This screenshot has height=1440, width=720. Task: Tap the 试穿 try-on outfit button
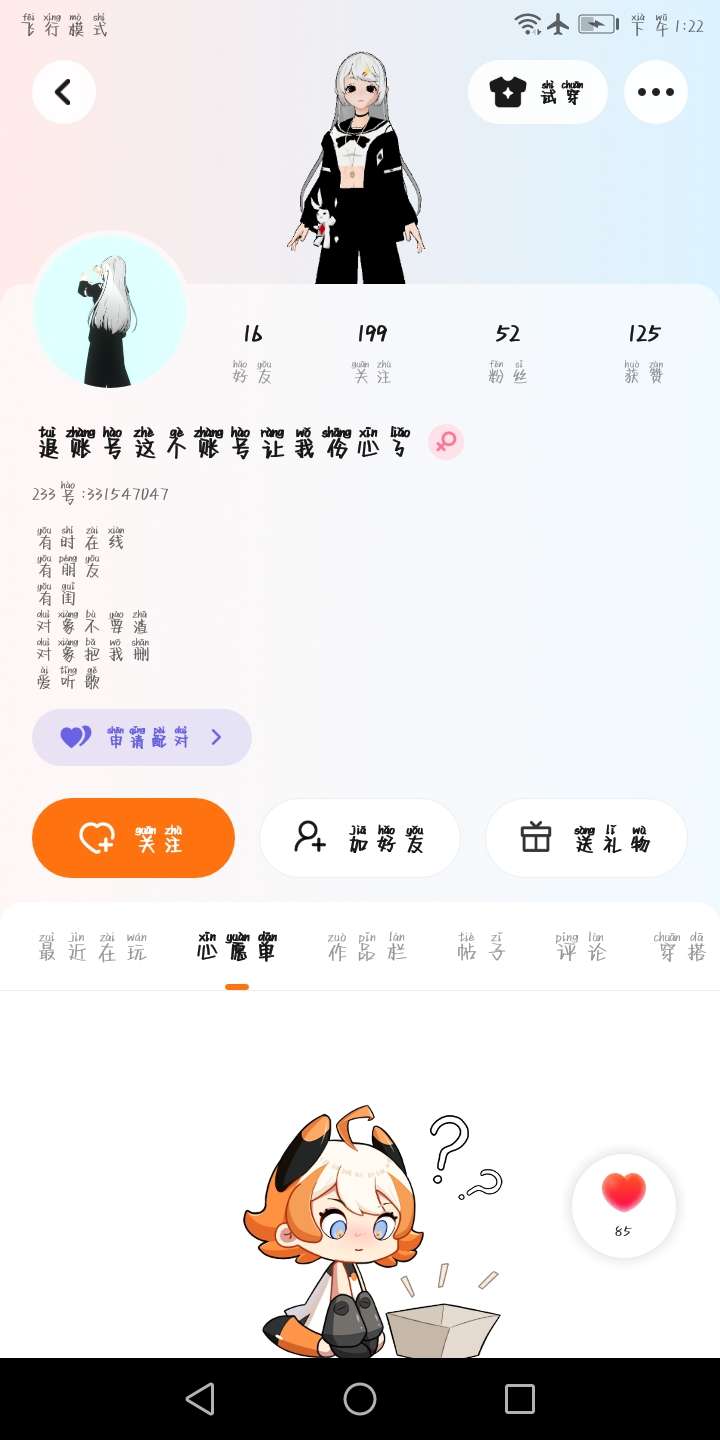pyautogui.click(x=538, y=92)
